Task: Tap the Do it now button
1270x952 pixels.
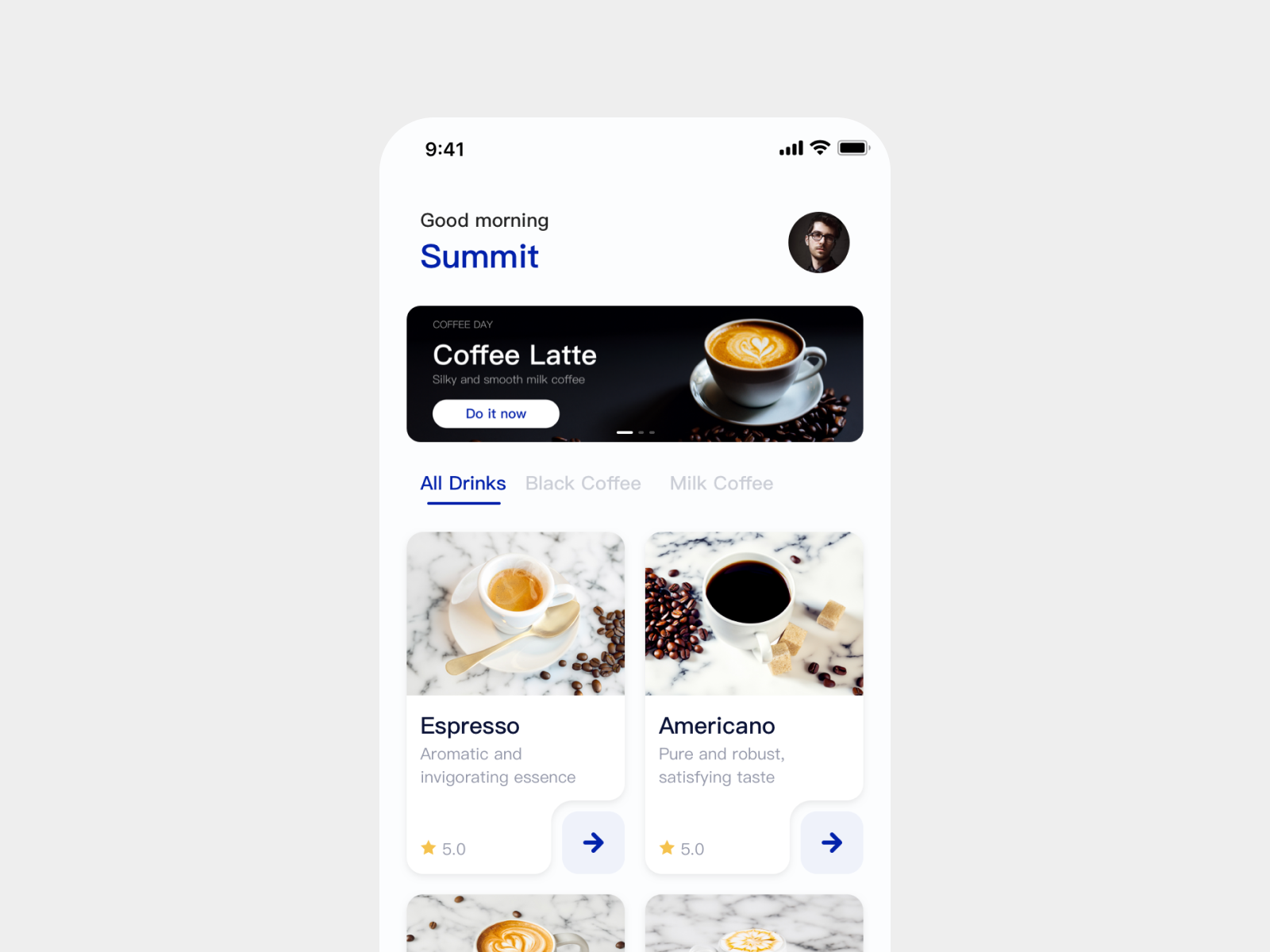Action: point(495,413)
